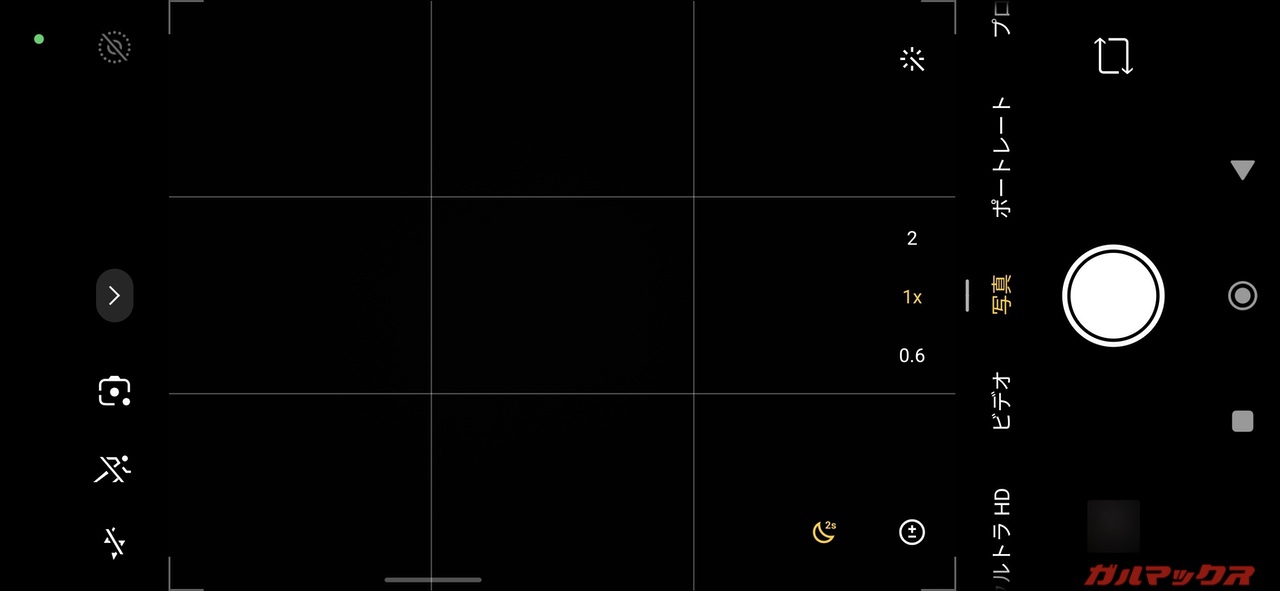The image size is (1280, 591).
Task: Go back with the navigation triangle
Action: (1242, 170)
